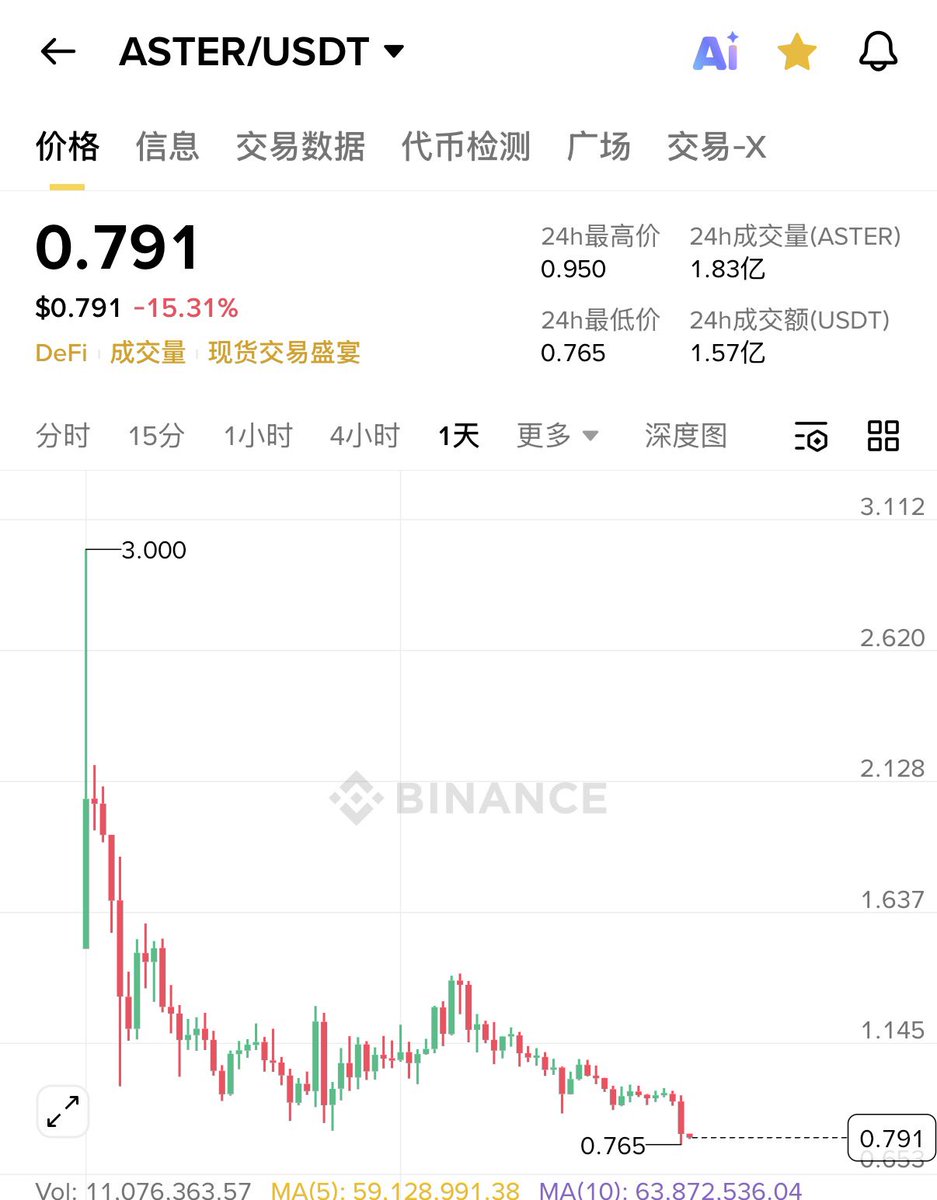Tap the DeFi tag
Screen dimensions: 937x1200
61,353
